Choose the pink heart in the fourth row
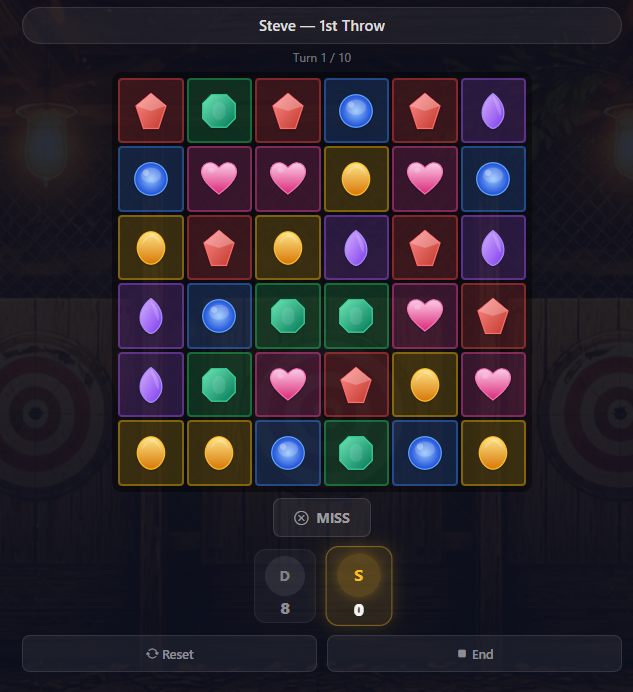Screen dimensions: 633x692 coord(425,316)
